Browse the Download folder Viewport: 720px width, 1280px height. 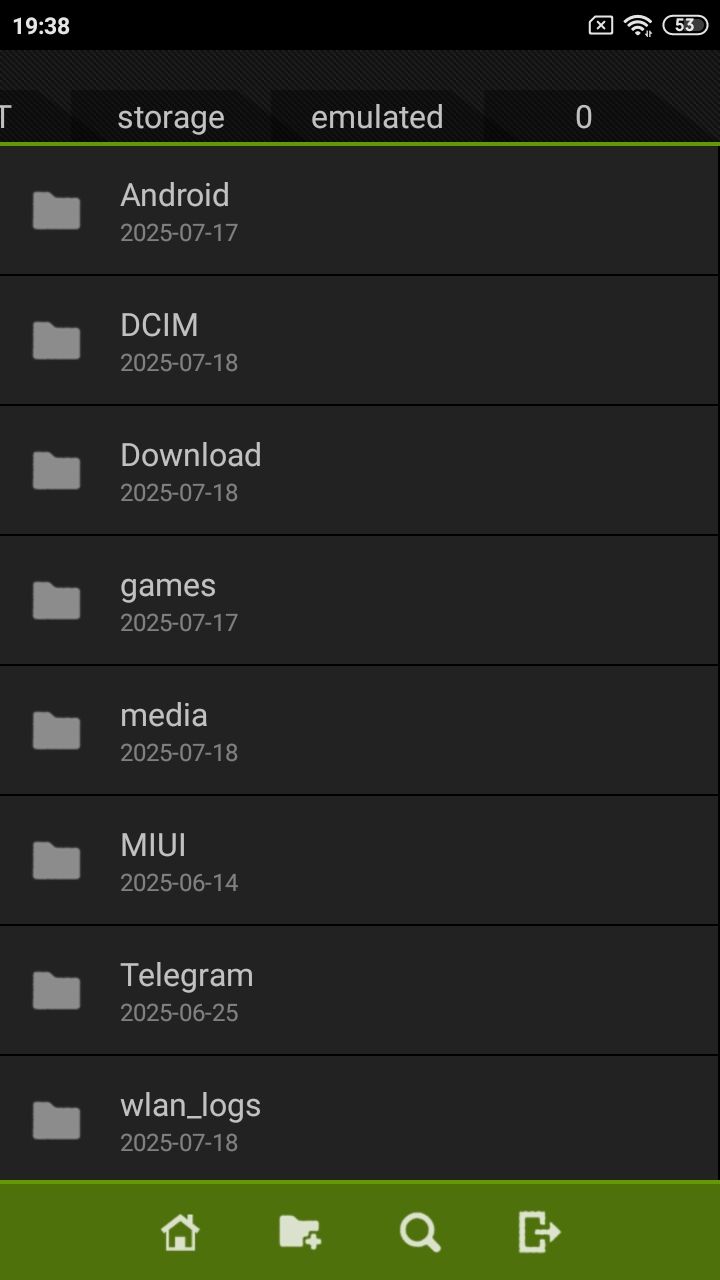[360, 471]
